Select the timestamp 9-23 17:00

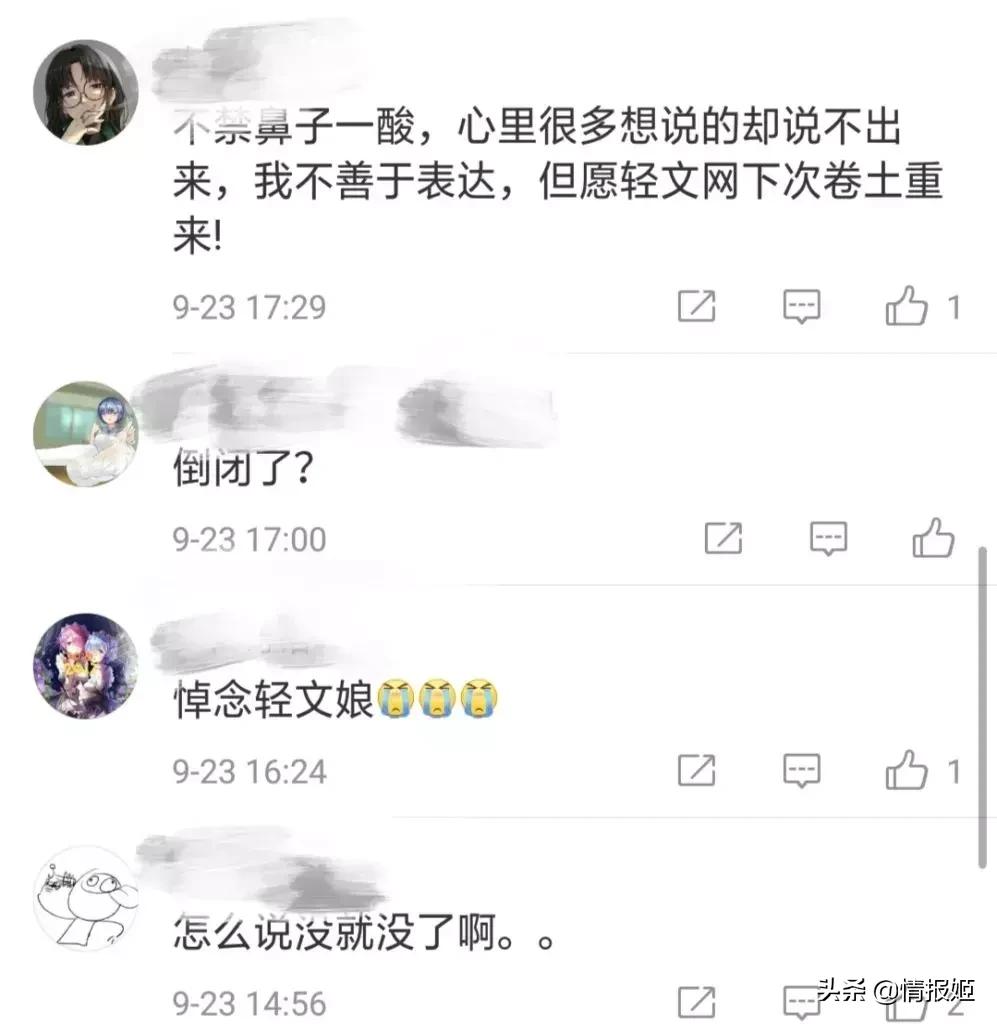pos(248,537)
